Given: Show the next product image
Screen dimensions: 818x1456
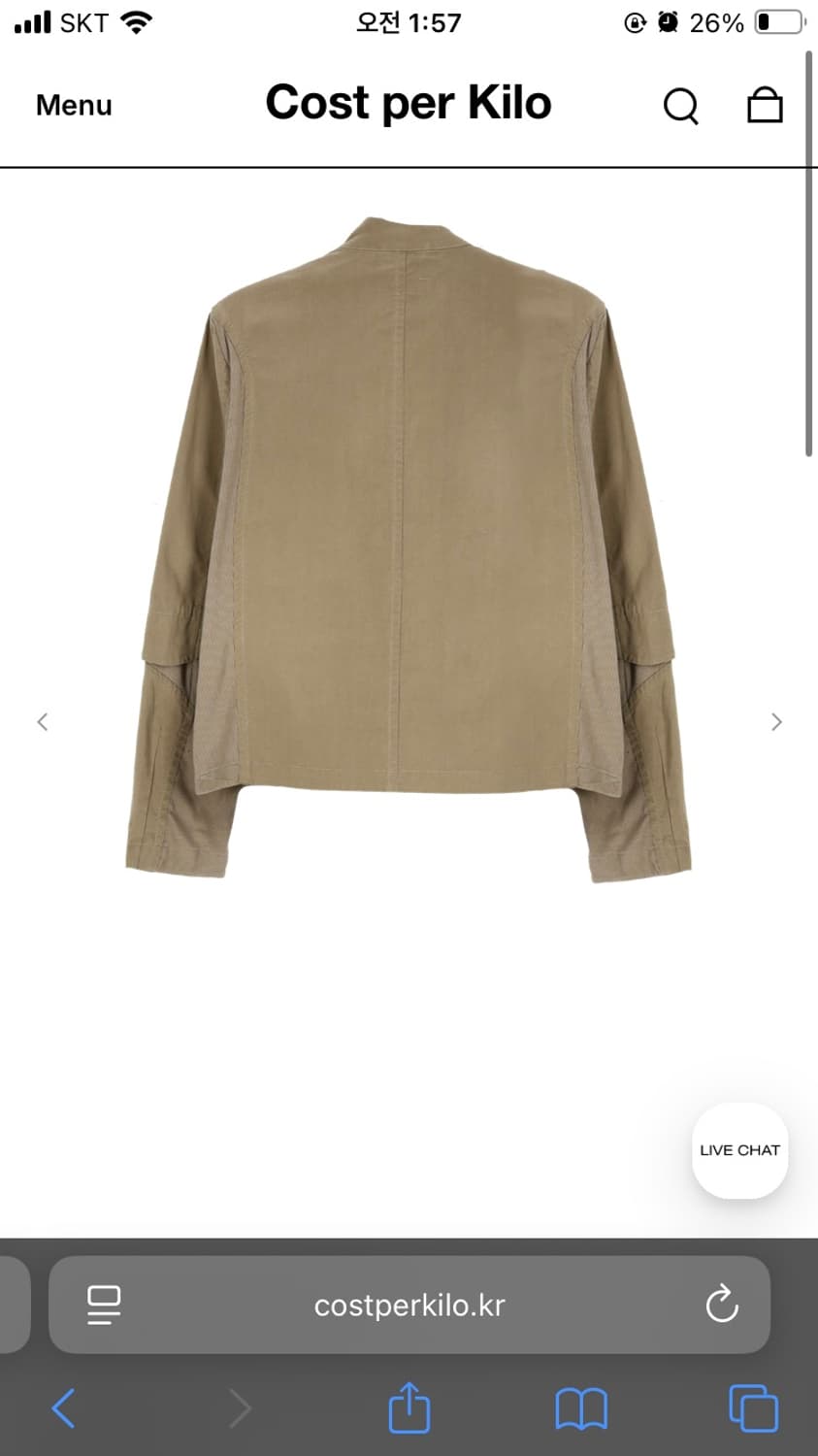Looking at the screenshot, I should [x=776, y=721].
